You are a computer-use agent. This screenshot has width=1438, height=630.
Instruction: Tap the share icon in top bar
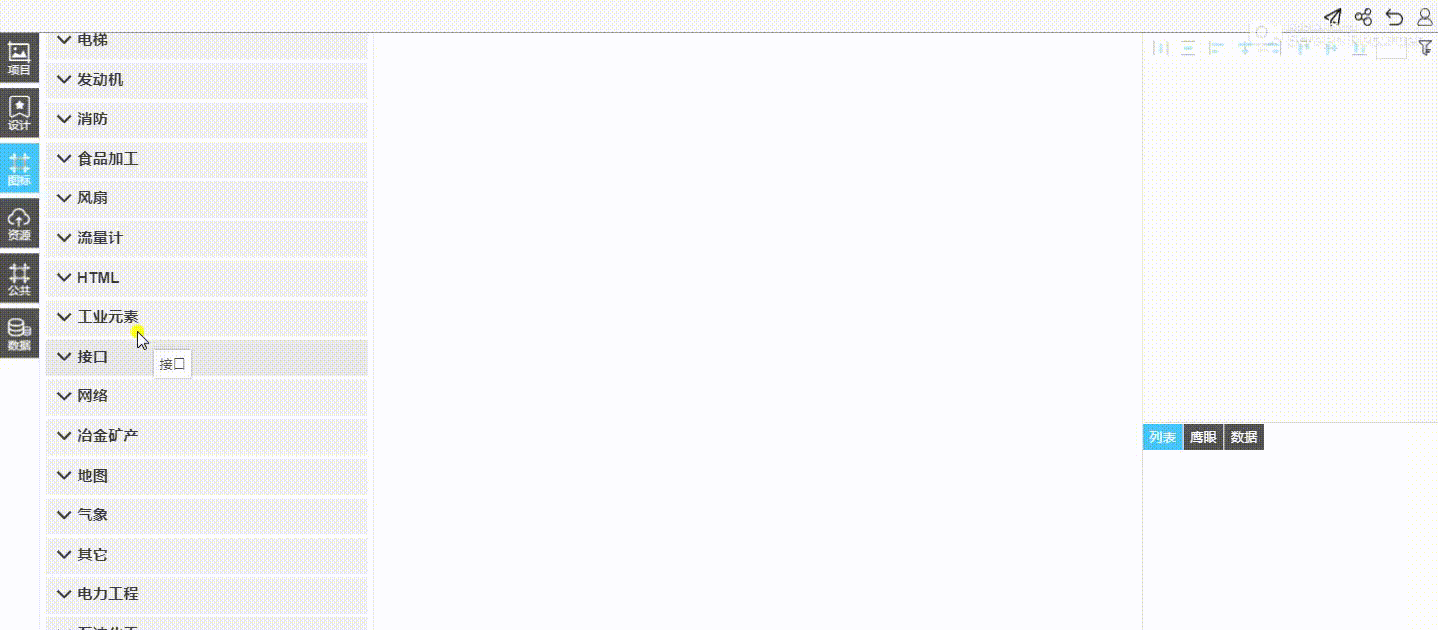tap(1363, 17)
